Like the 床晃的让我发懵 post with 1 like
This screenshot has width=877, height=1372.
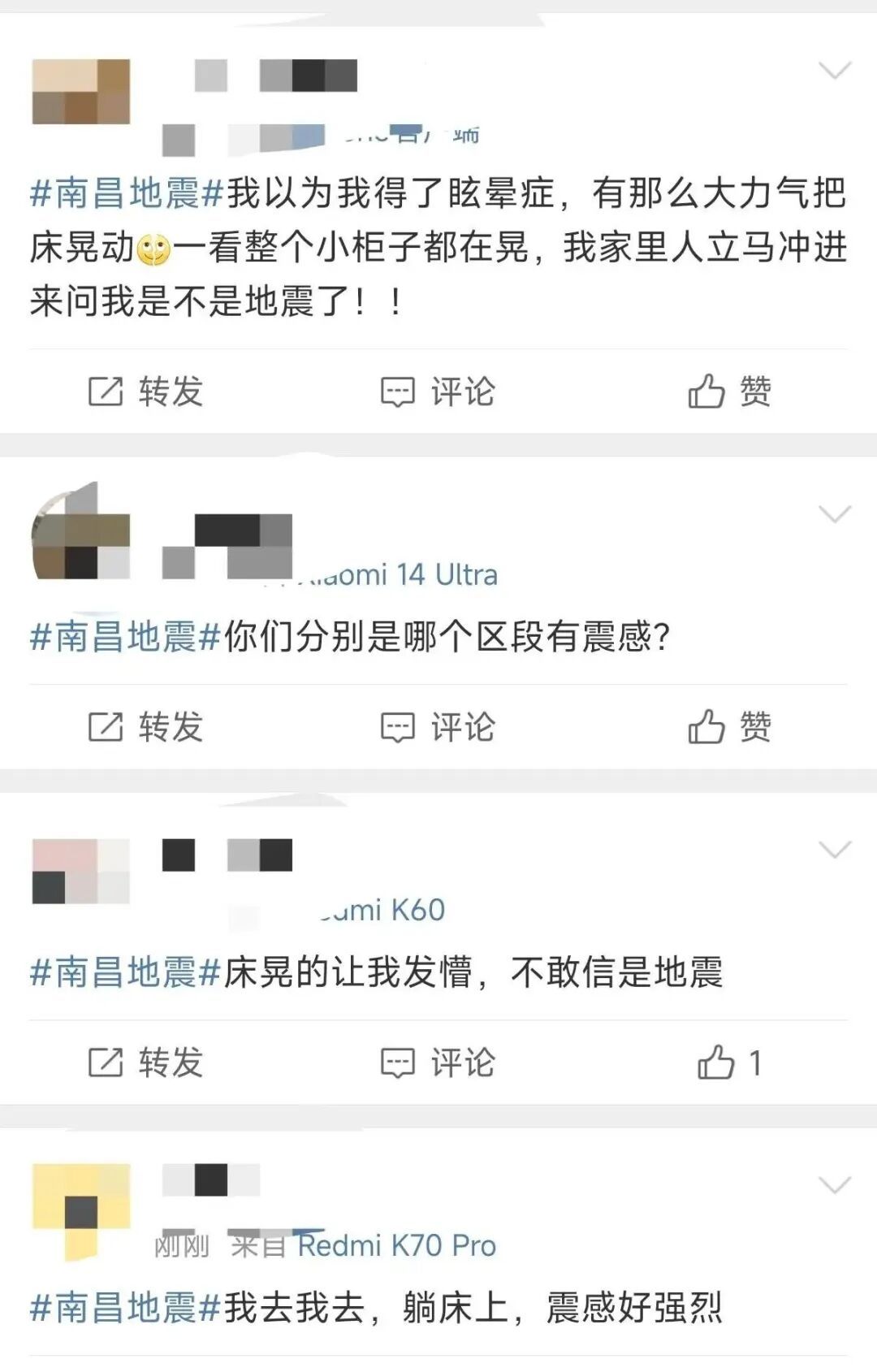point(730,1063)
